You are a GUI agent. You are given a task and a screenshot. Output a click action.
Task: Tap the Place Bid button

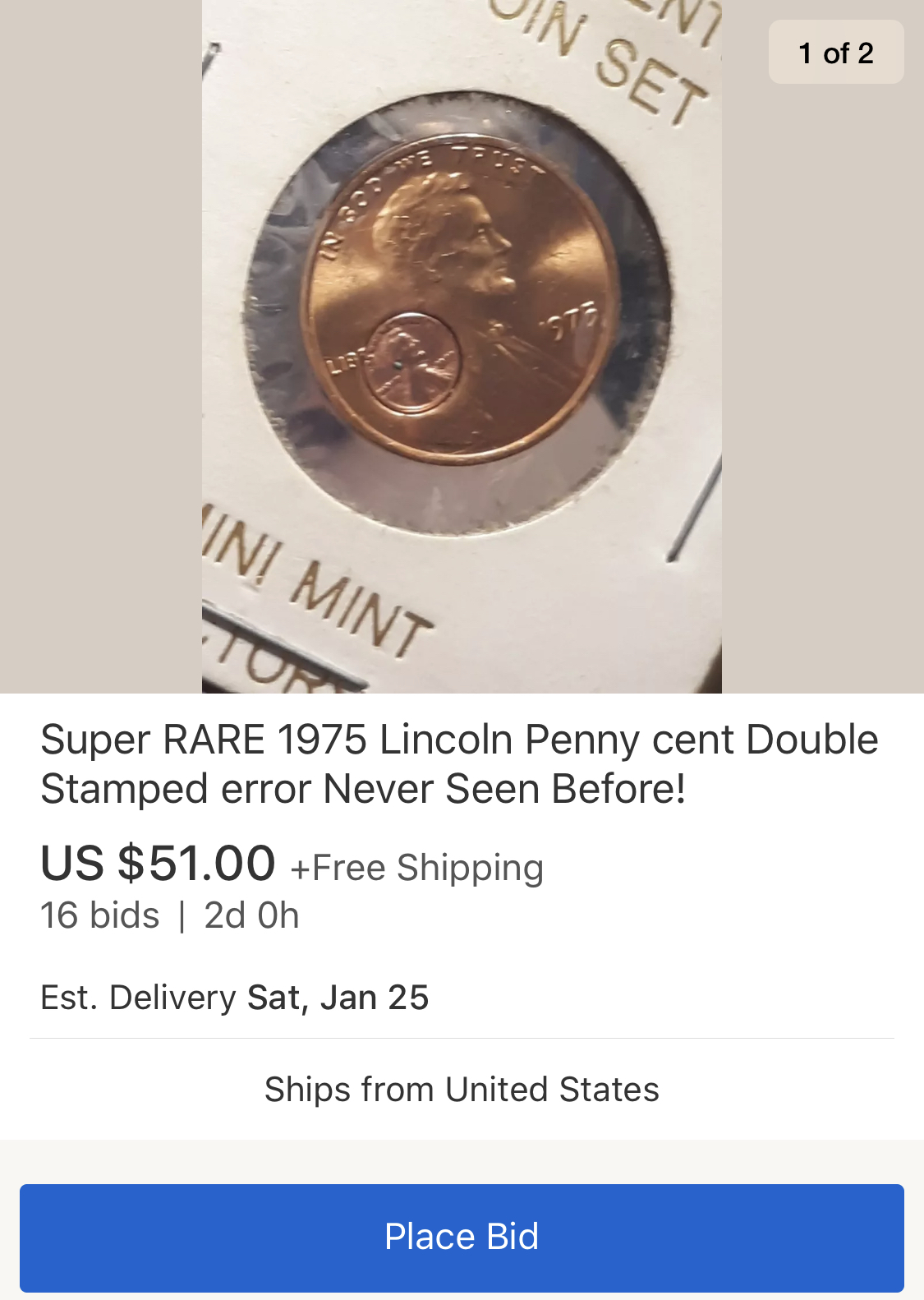click(x=462, y=1237)
